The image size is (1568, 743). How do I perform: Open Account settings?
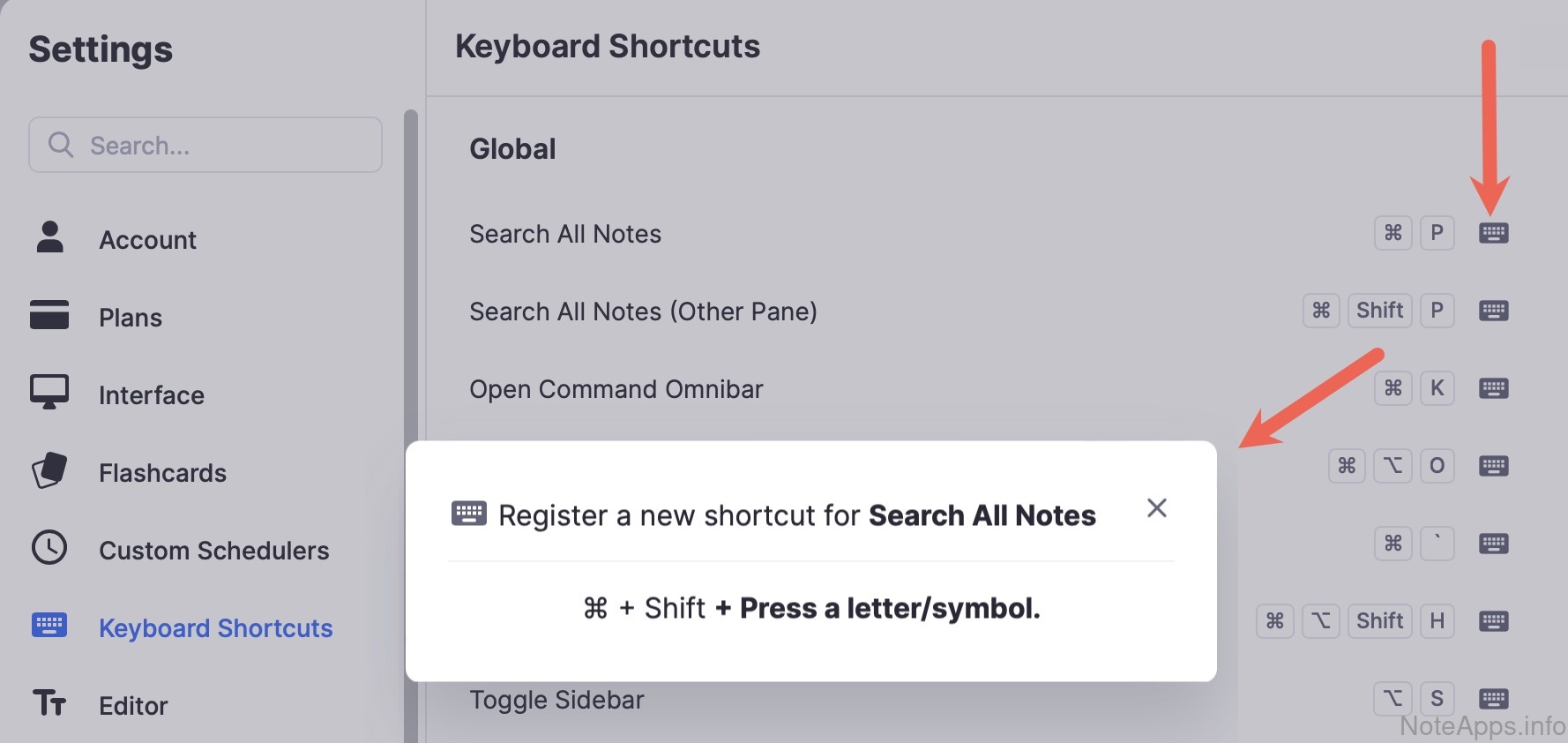tap(147, 240)
